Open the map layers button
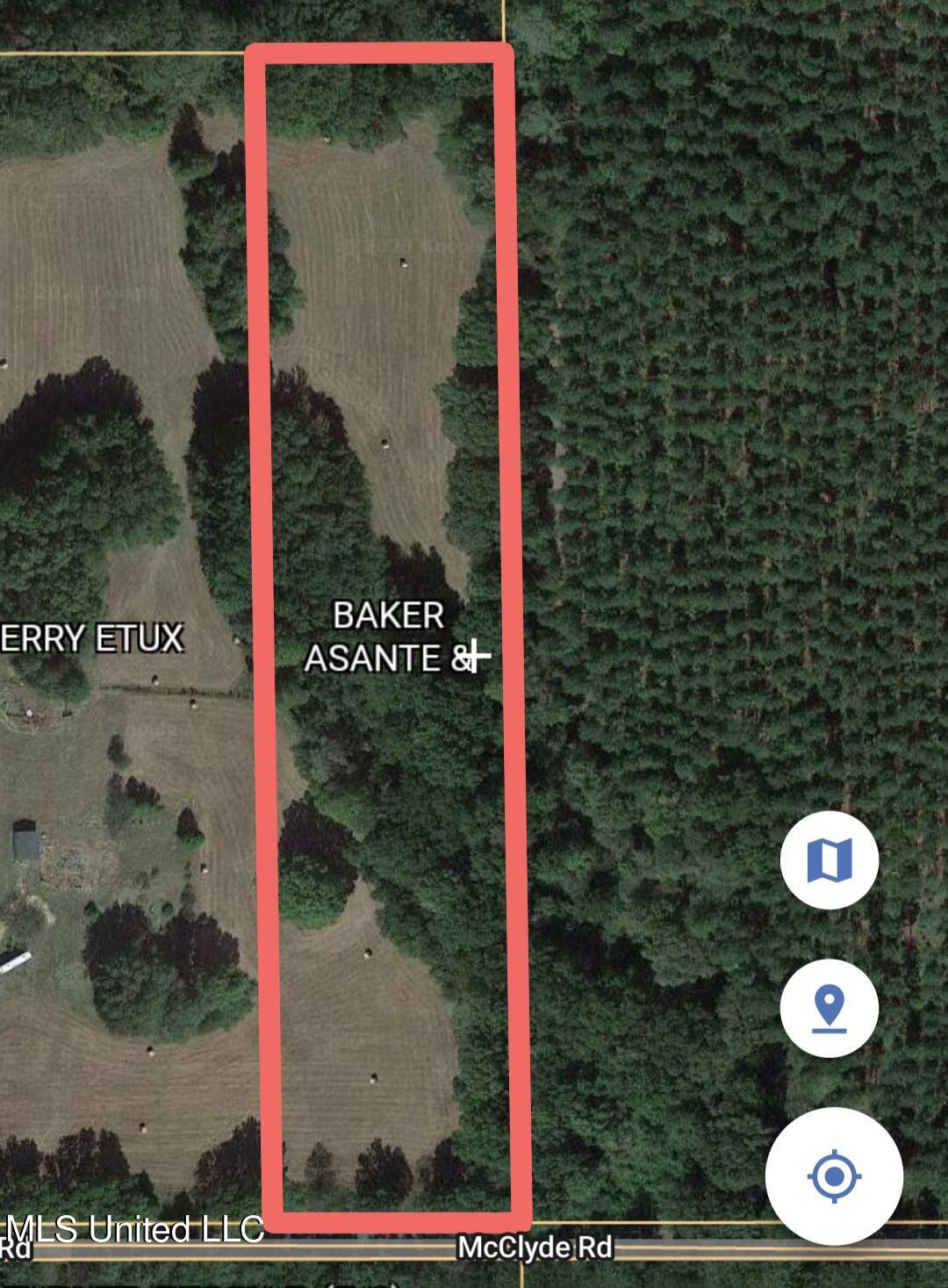 [829, 860]
